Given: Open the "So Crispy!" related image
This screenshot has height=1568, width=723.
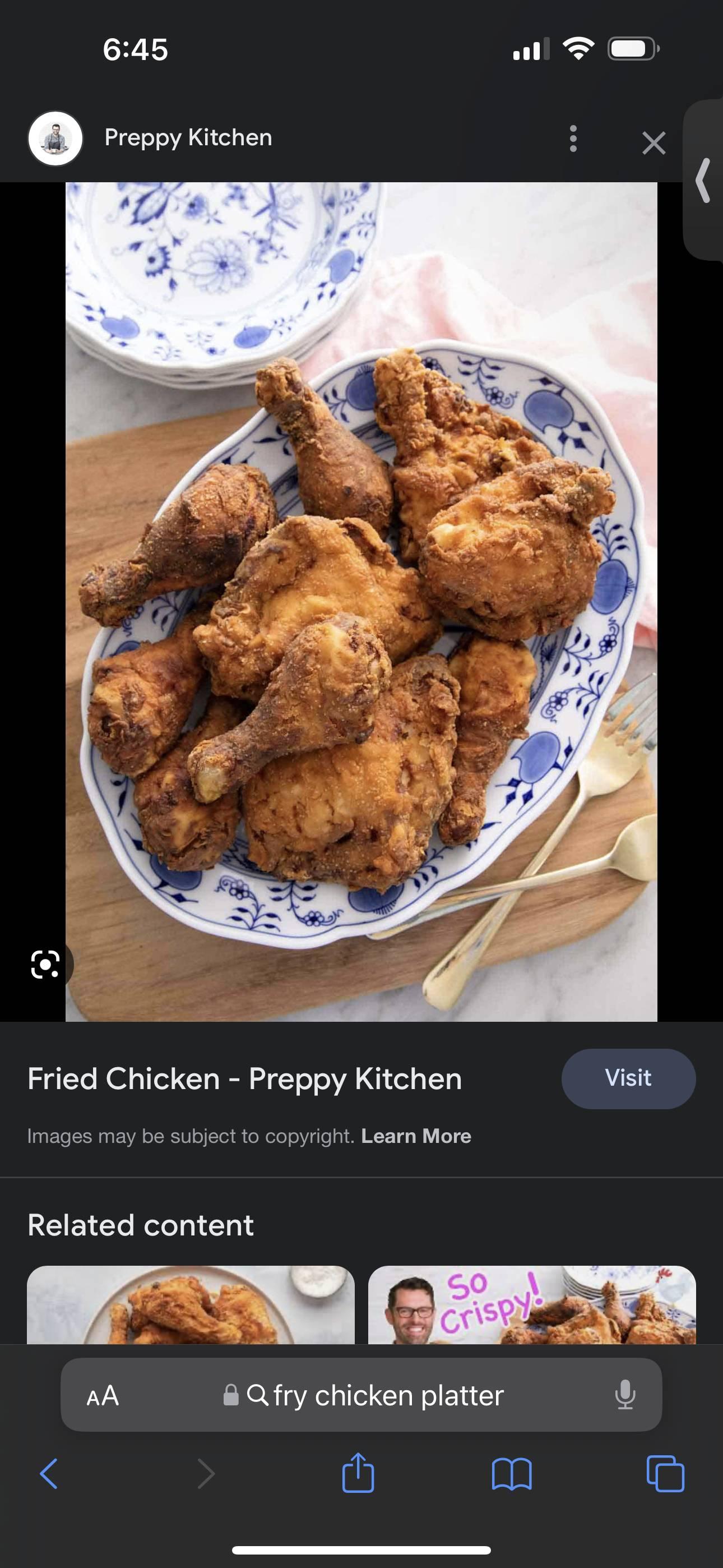Looking at the screenshot, I should coord(531,1304).
